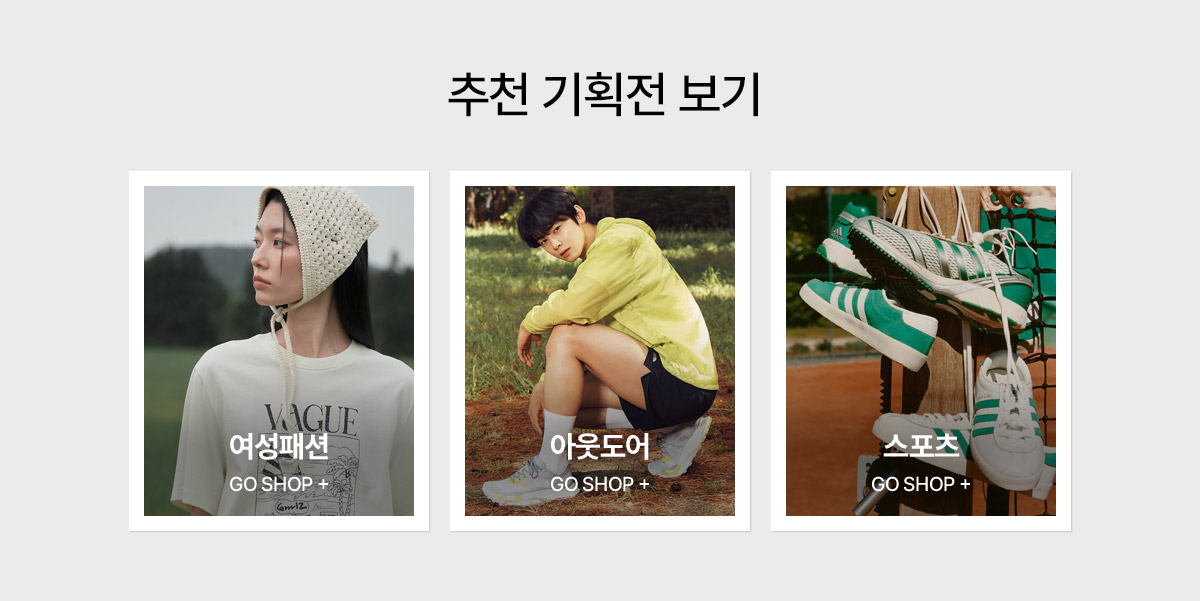Open the 여성패션 card
Viewport: 1200px width, 601px height.
click(279, 351)
